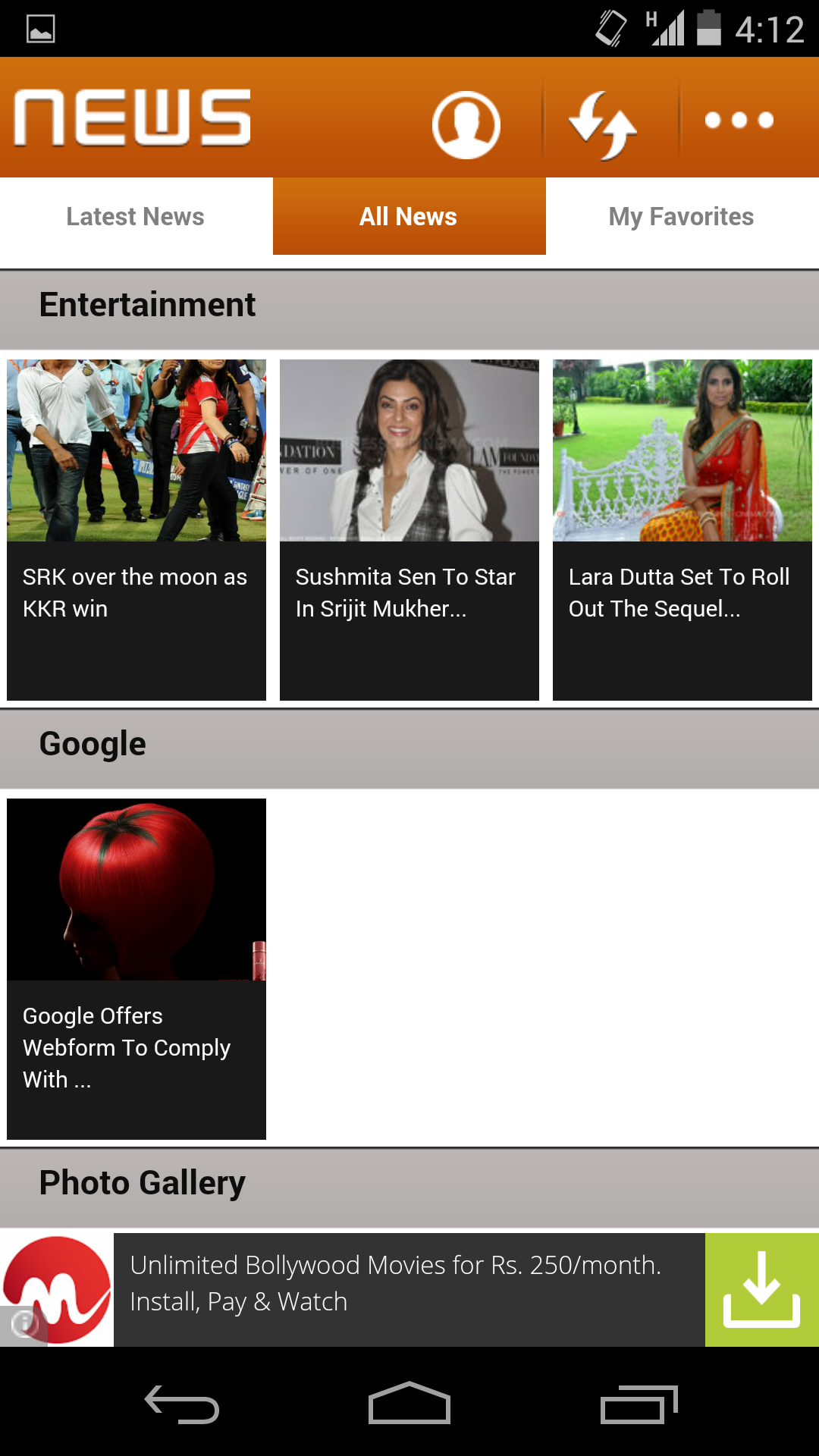819x1456 pixels.
Task: Refresh the news feed
Action: click(603, 124)
